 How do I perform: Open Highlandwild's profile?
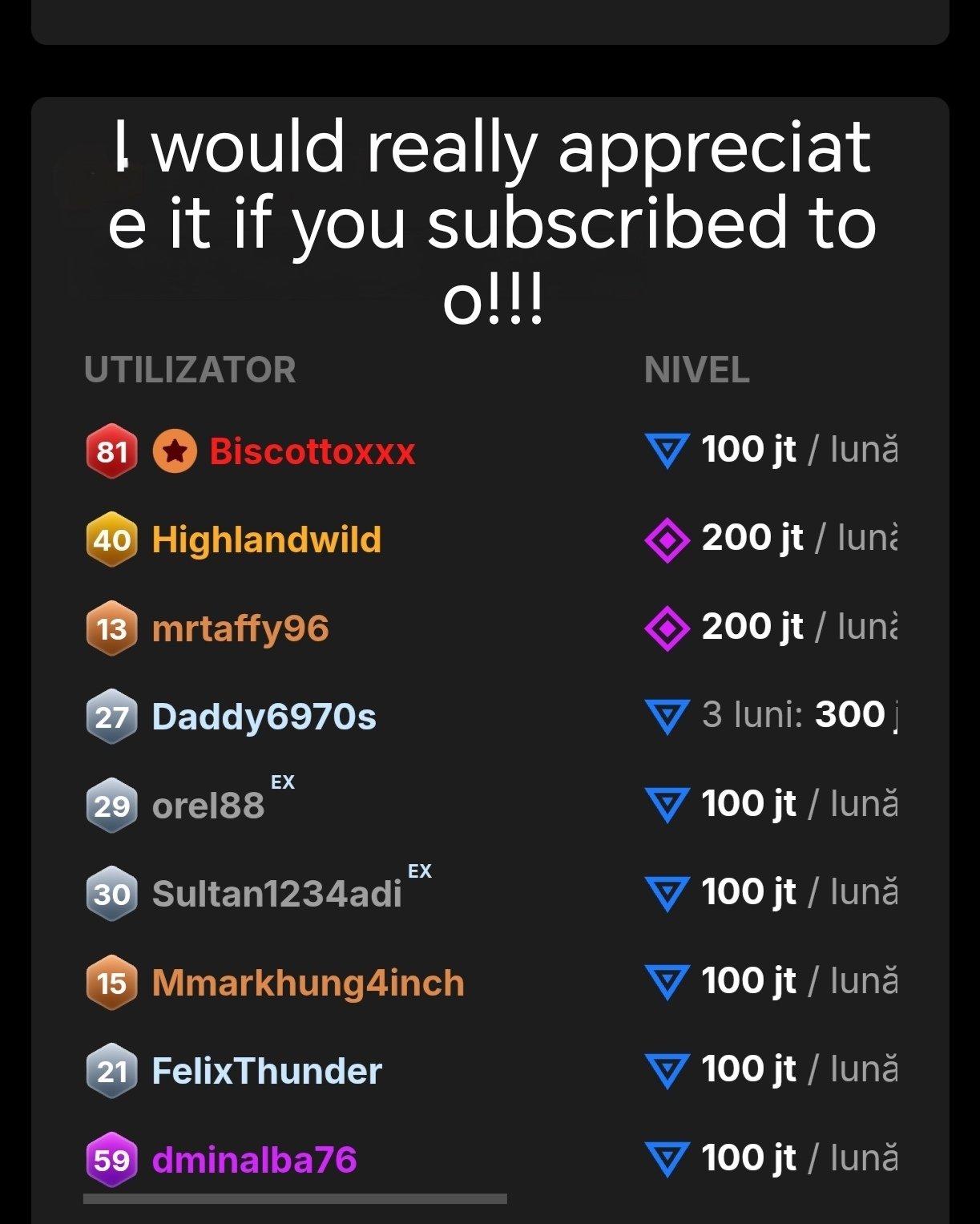[x=266, y=539]
